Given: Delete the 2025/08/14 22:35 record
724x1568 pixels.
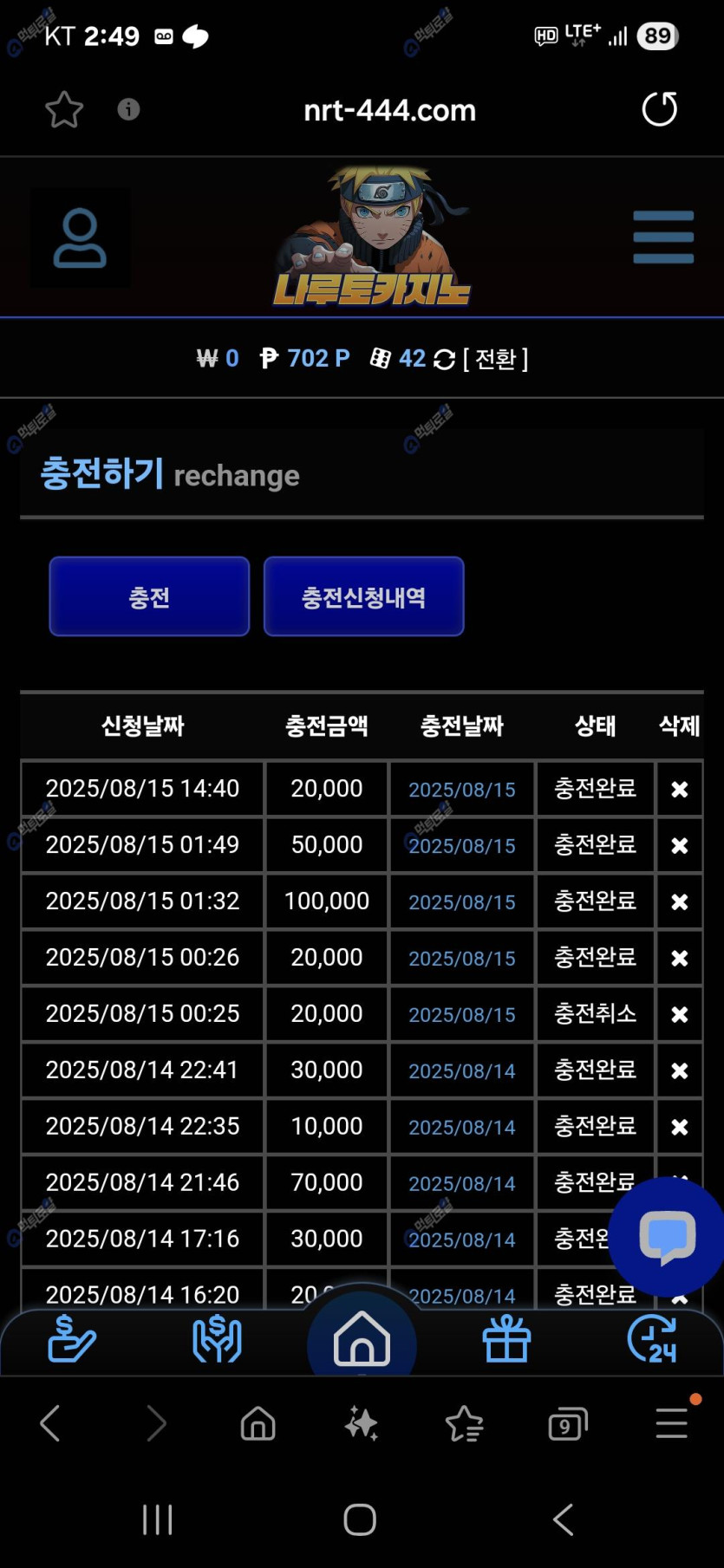Looking at the screenshot, I should 680,1127.
